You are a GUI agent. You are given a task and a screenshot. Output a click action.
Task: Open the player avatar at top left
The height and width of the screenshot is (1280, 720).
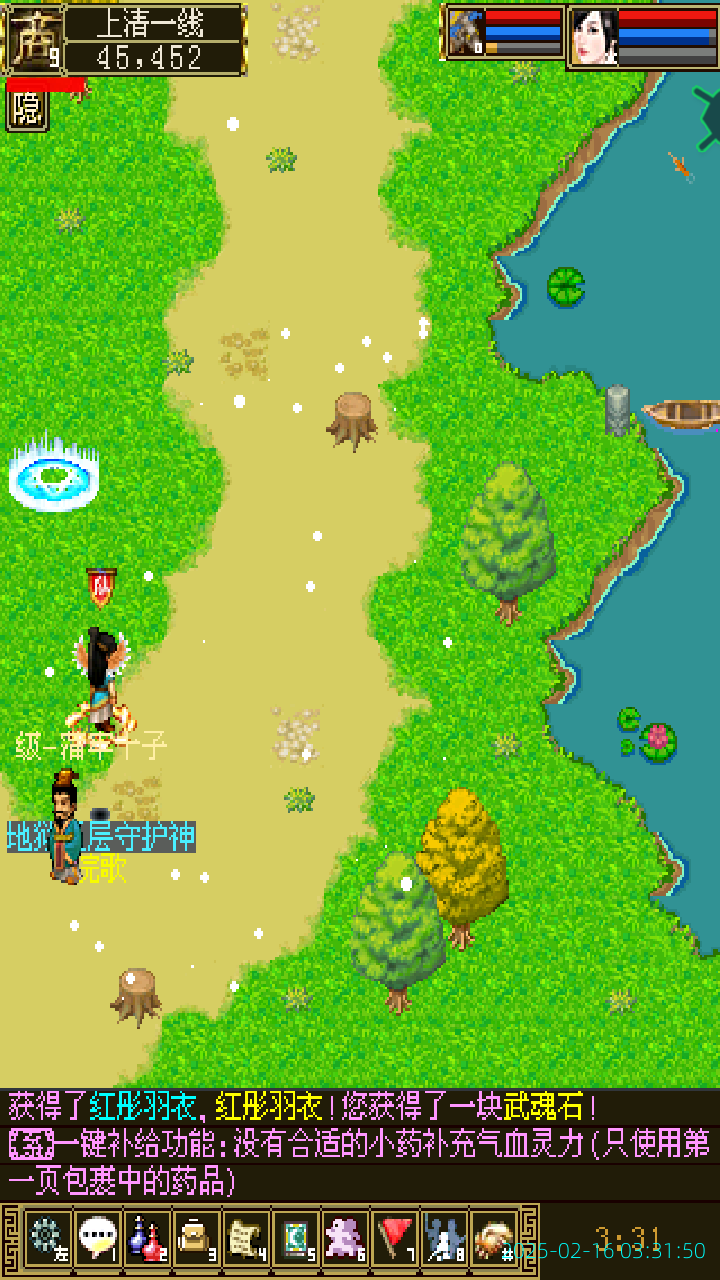point(34,40)
